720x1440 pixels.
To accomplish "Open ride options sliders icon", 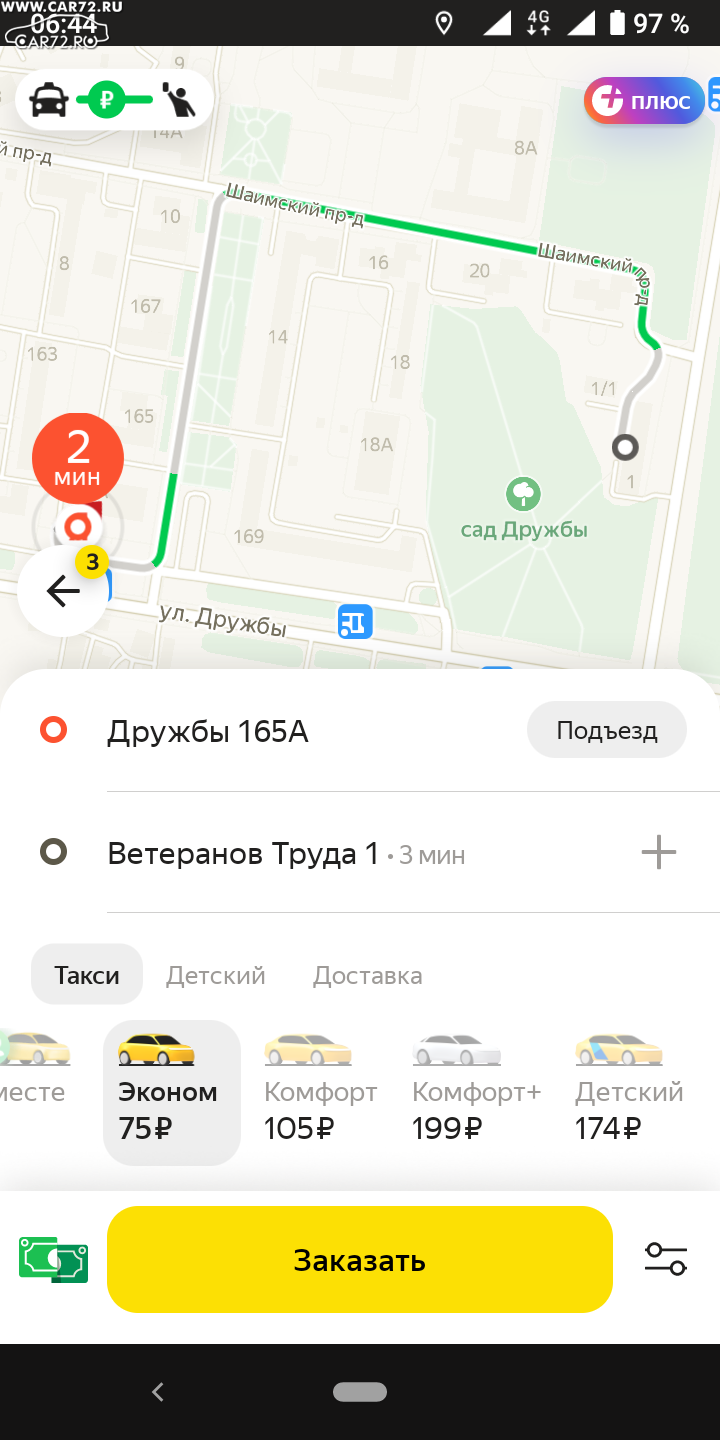I will click(x=666, y=1258).
